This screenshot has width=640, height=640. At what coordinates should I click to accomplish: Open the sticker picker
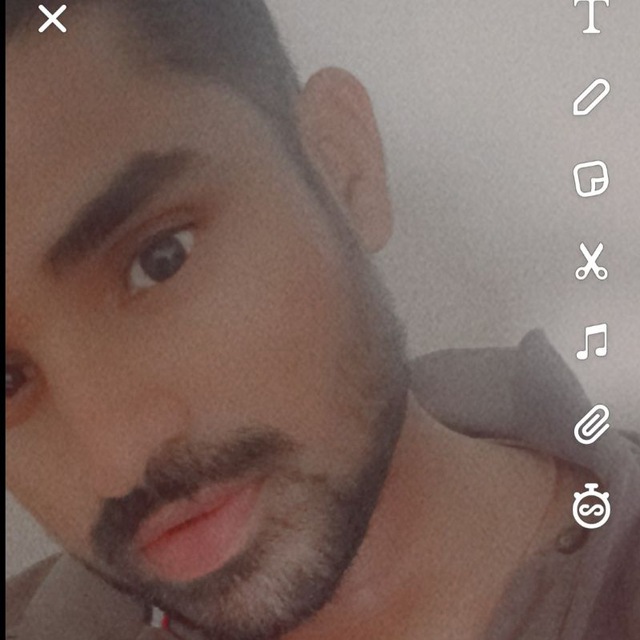591,180
